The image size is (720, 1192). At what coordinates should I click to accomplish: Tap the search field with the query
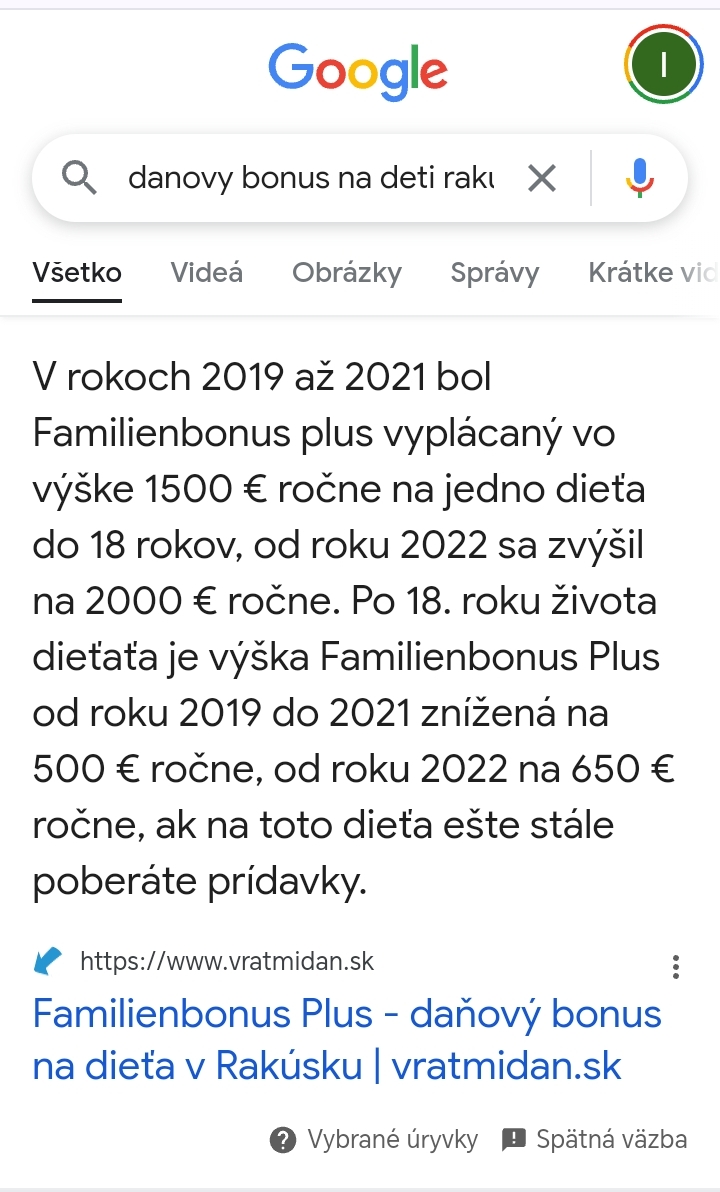(x=310, y=179)
